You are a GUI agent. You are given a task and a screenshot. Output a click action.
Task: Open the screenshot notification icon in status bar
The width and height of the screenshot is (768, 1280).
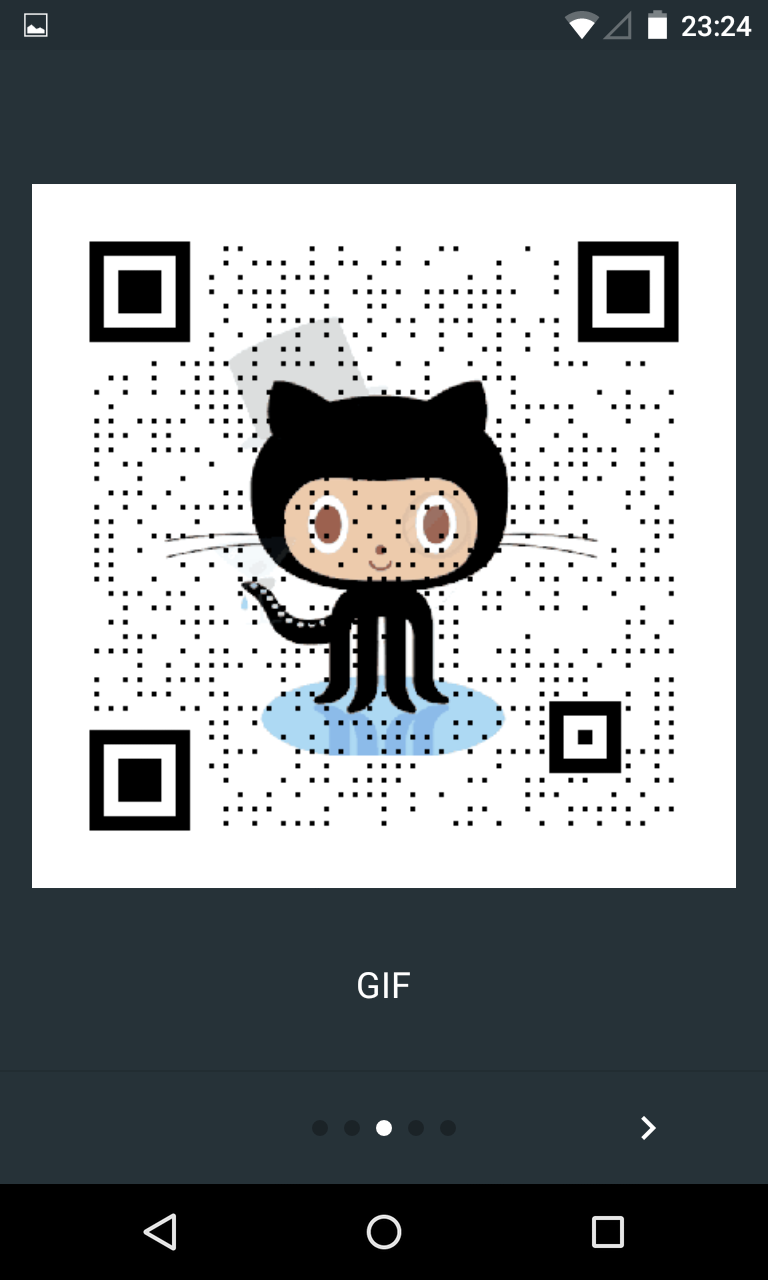[35, 25]
